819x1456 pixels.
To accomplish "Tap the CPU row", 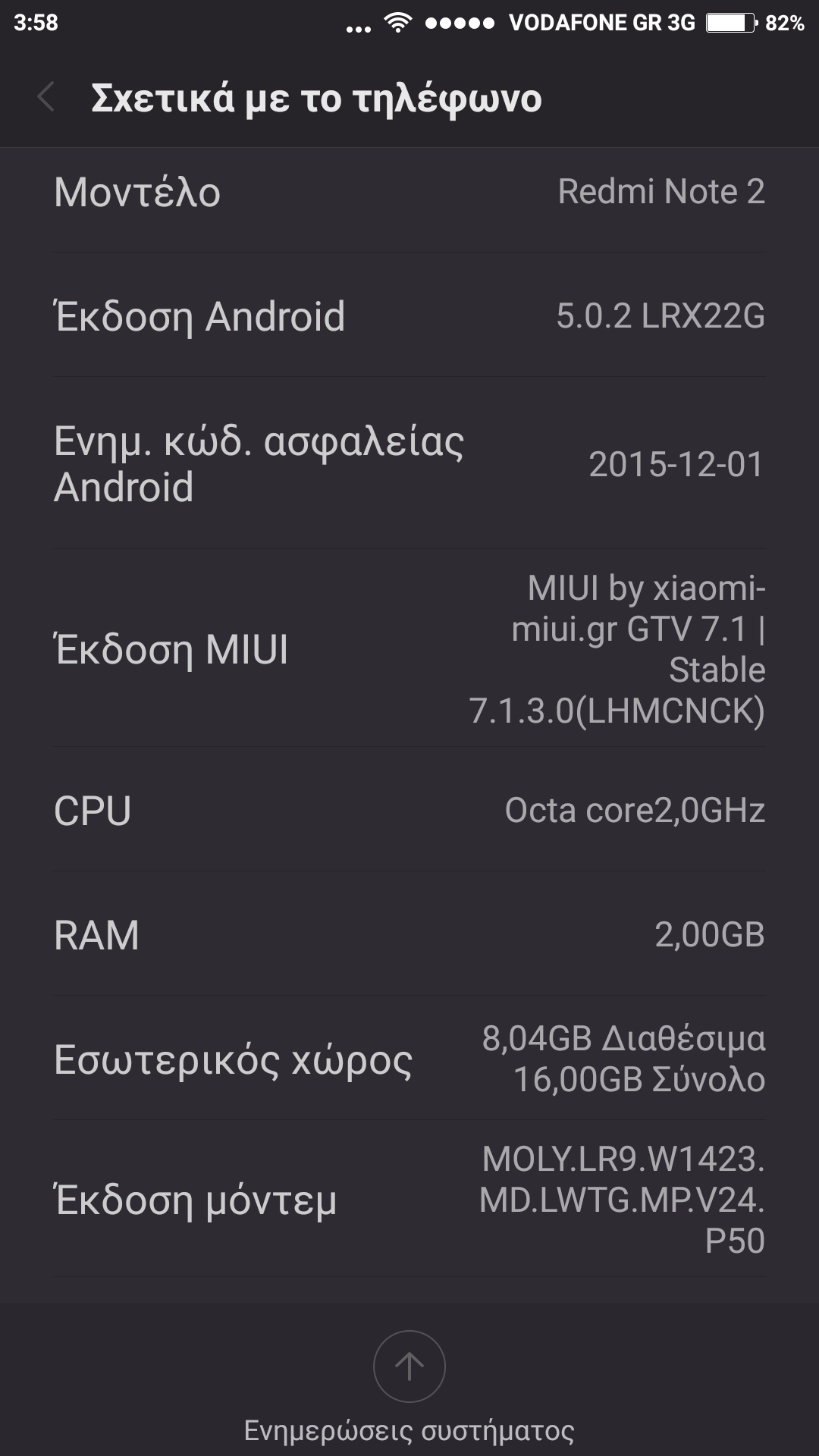I will coord(409,810).
